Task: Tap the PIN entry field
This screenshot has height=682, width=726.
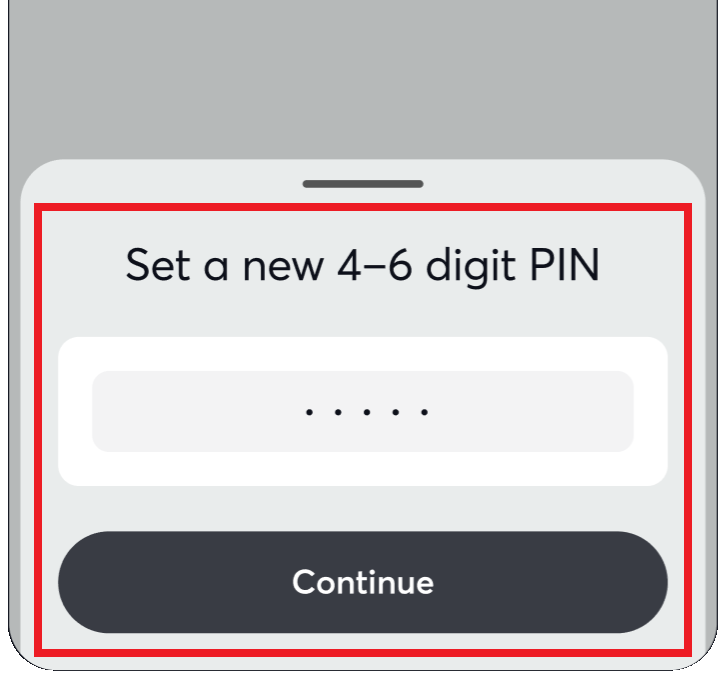Action: [362, 411]
